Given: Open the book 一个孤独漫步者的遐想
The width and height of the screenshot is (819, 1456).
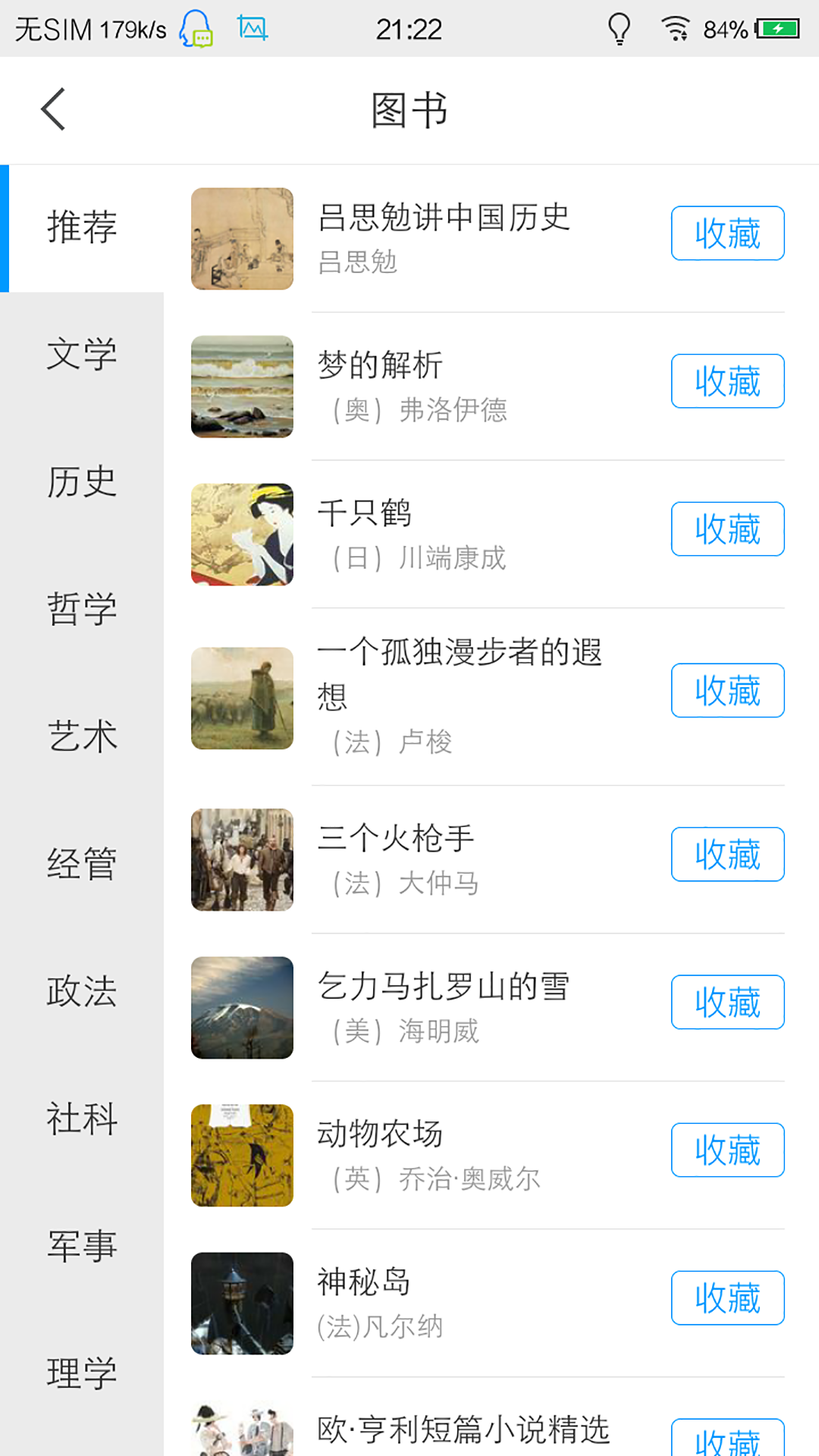Looking at the screenshot, I should coord(460,673).
